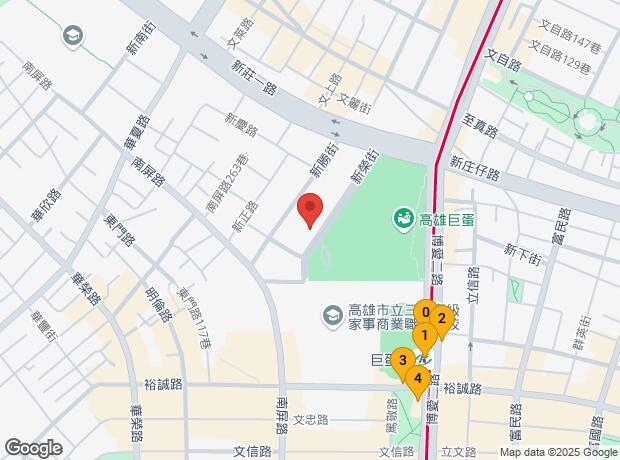This screenshot has width=620, height=460.
Task: Select the orange marker numbered 1
Action: tap(424, 335)
